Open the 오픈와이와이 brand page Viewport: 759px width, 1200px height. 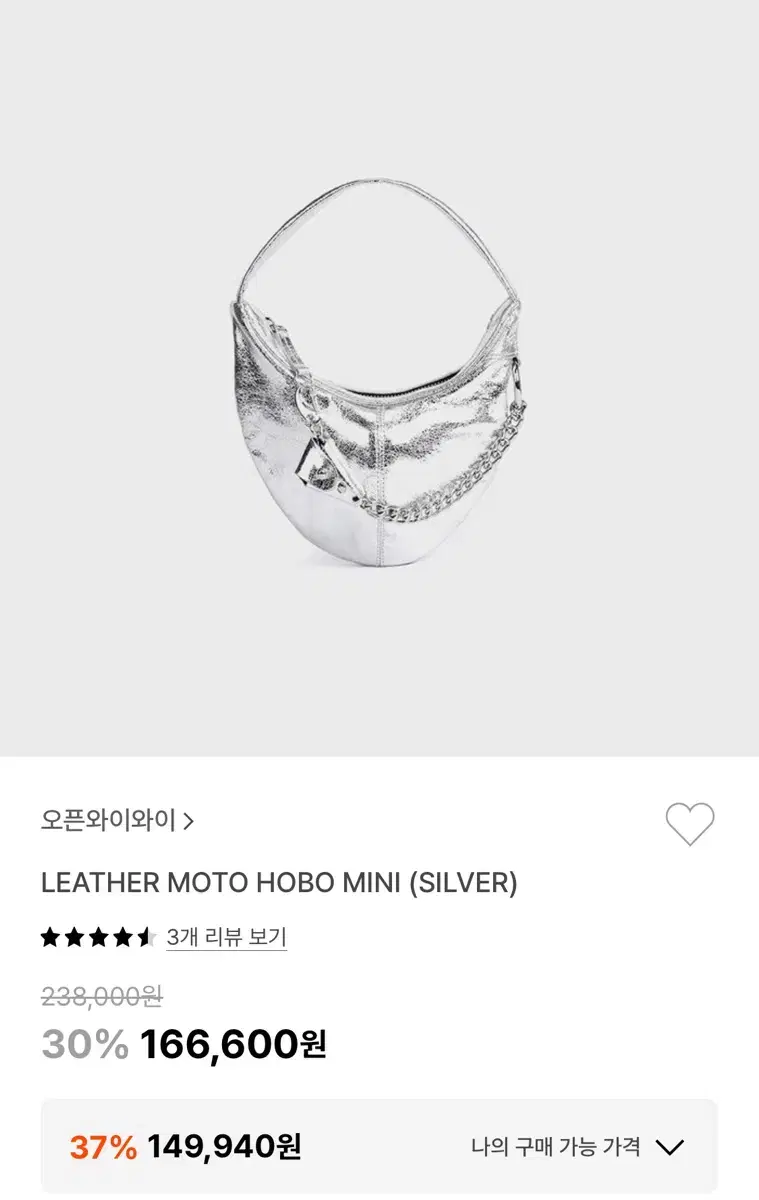[117, 821]
